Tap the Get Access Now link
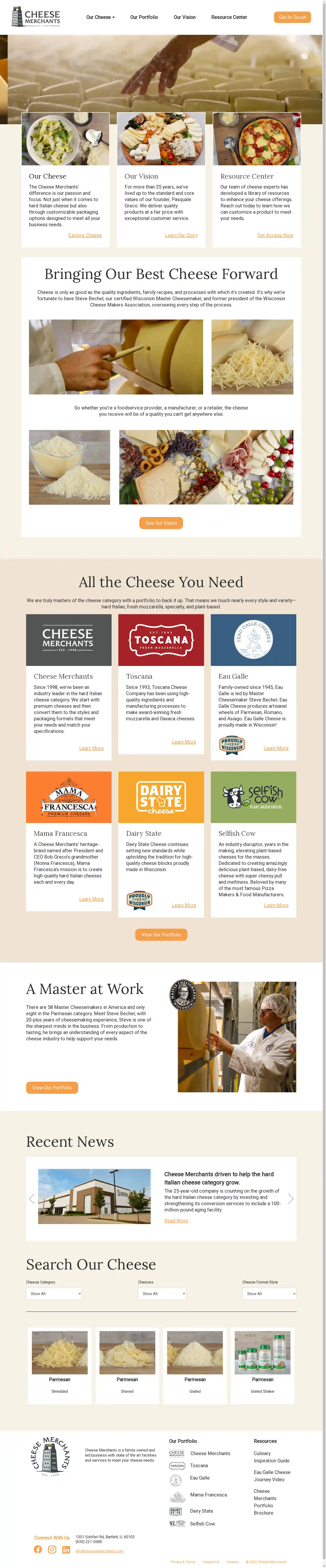The image size is (326, 1568). point(275,235)
